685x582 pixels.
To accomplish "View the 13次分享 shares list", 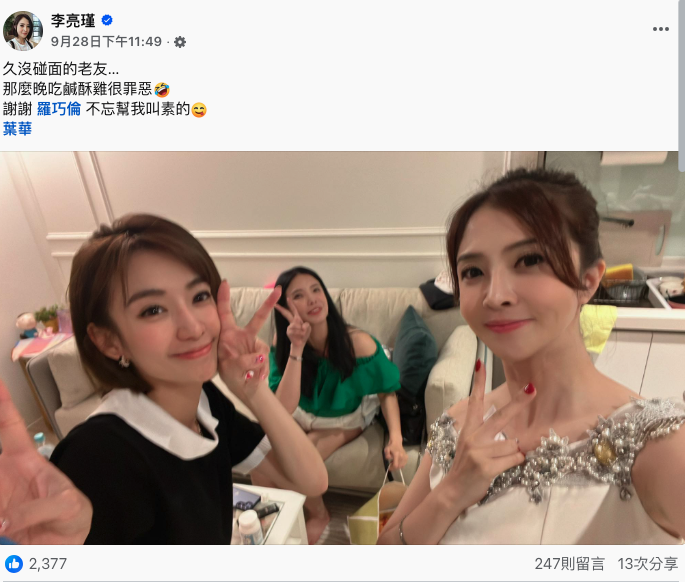I will pyautogui.click(x=646, y=564).
